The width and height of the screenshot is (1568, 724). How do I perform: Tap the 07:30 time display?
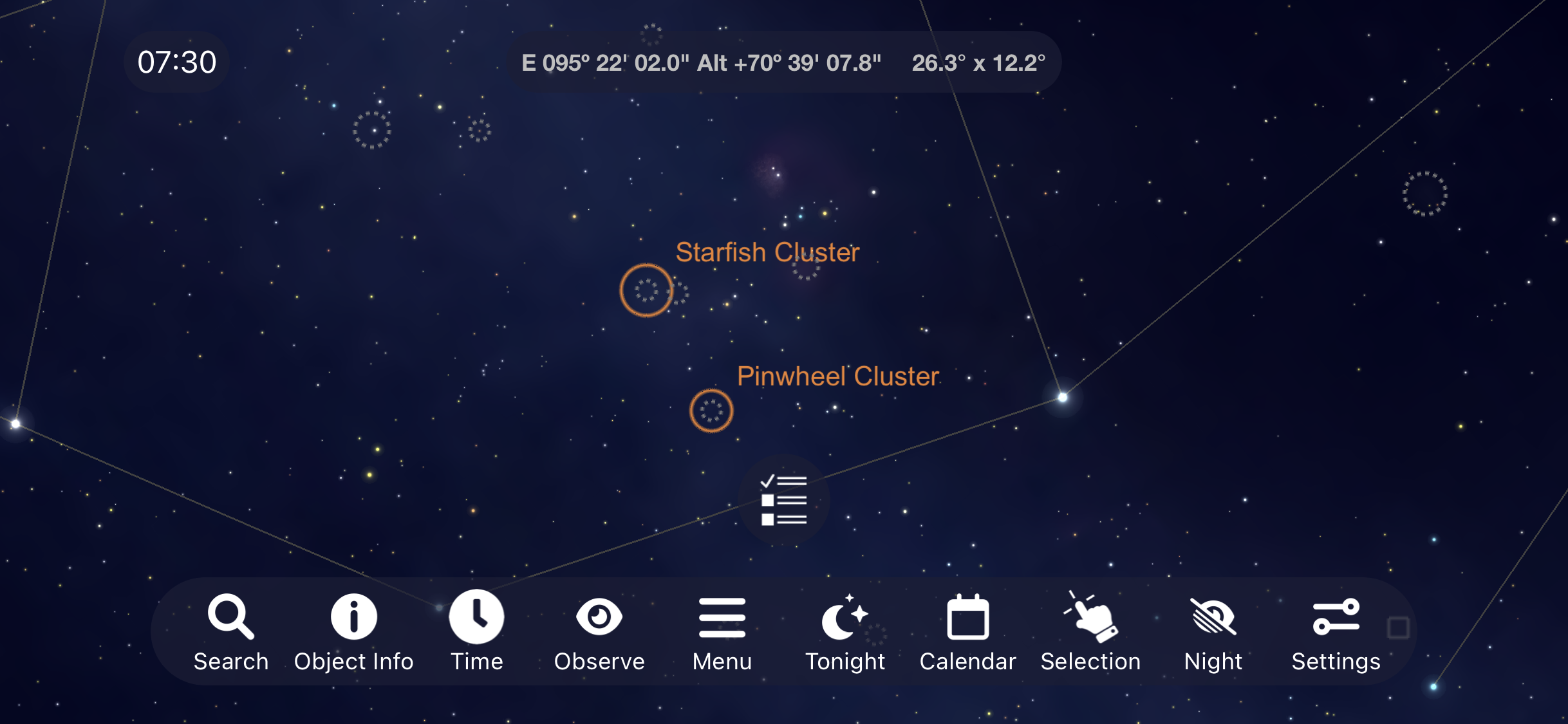(177, 62)
